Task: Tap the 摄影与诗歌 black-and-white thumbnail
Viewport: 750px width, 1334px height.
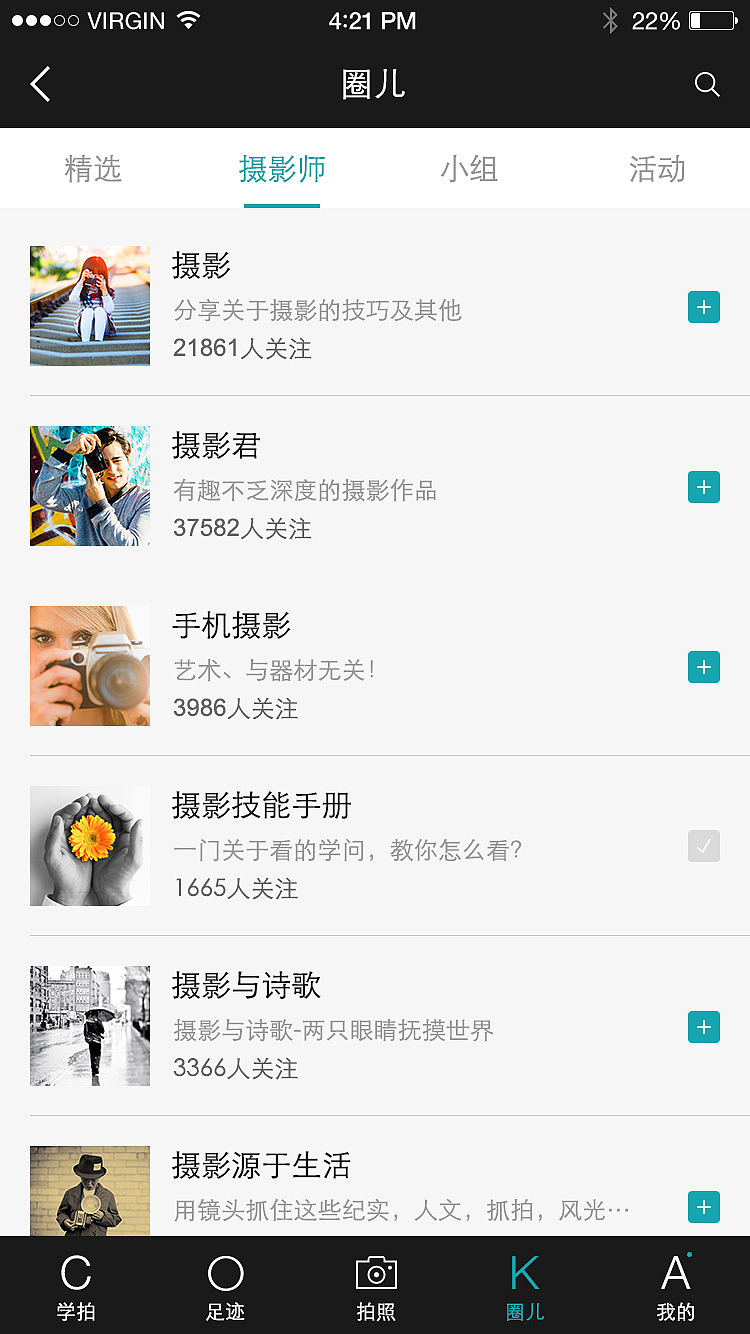Action: click(89, 1026)
